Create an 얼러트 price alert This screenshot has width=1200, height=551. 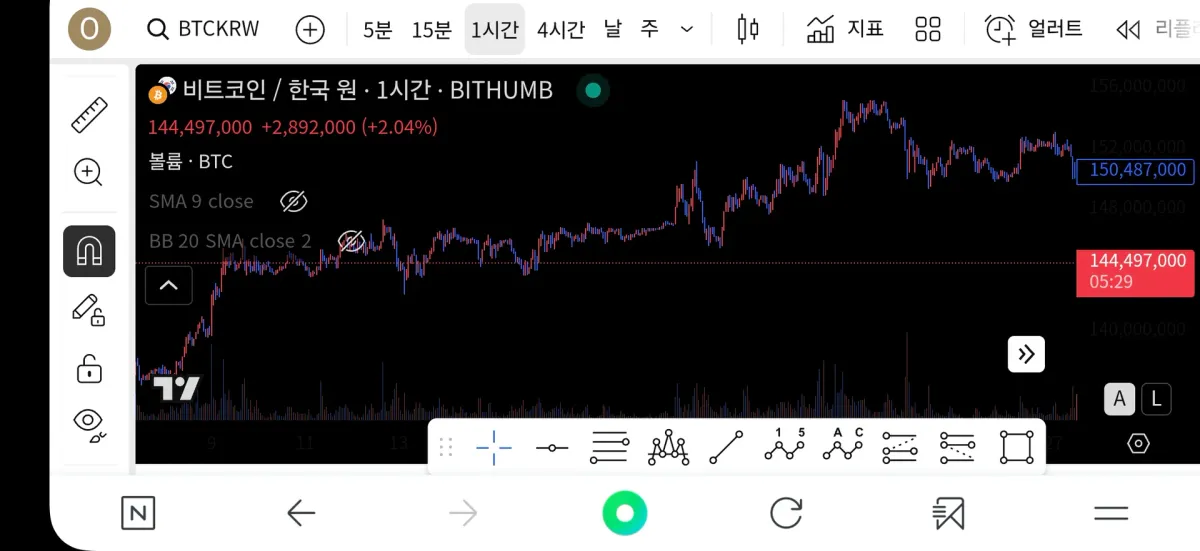coord(1033,29)
